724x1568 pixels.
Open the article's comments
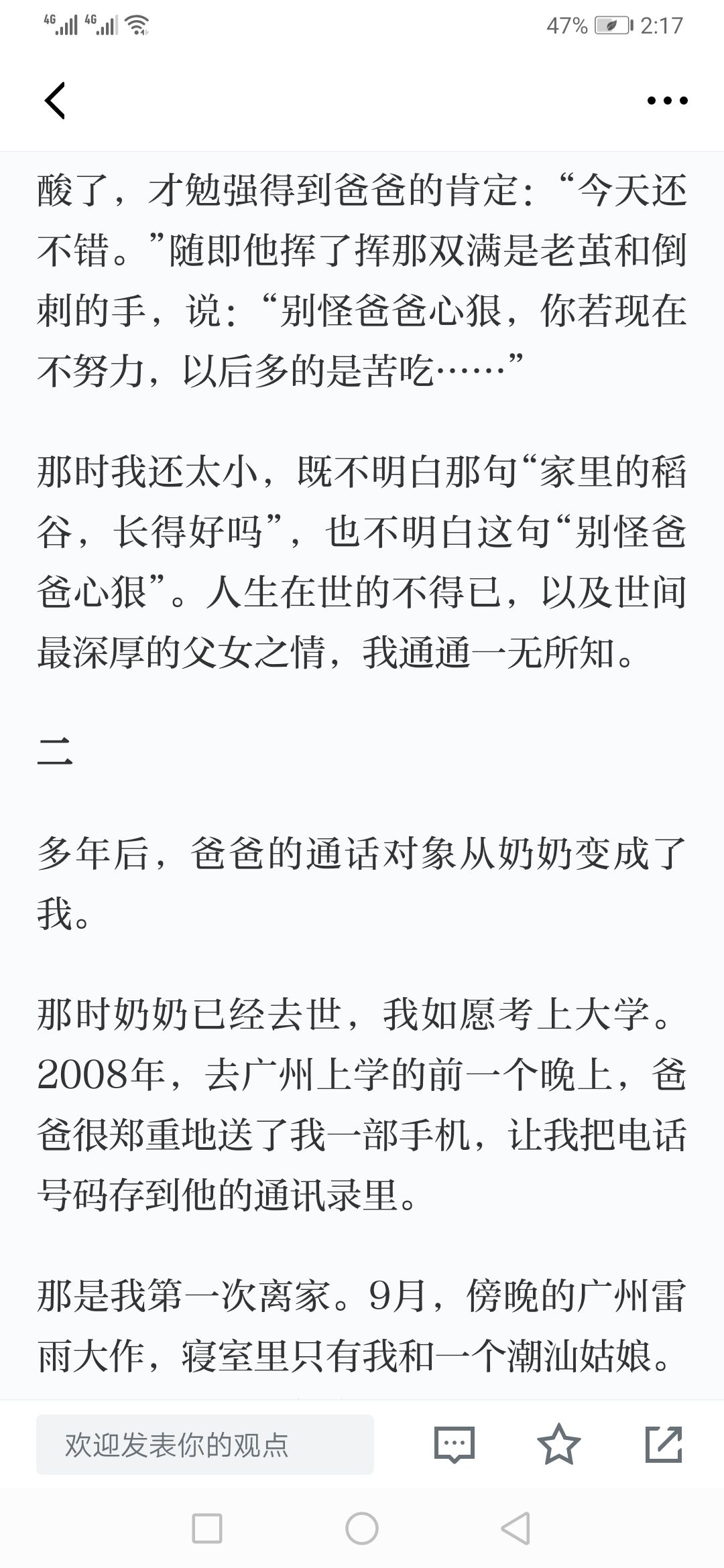[454, 1444]
